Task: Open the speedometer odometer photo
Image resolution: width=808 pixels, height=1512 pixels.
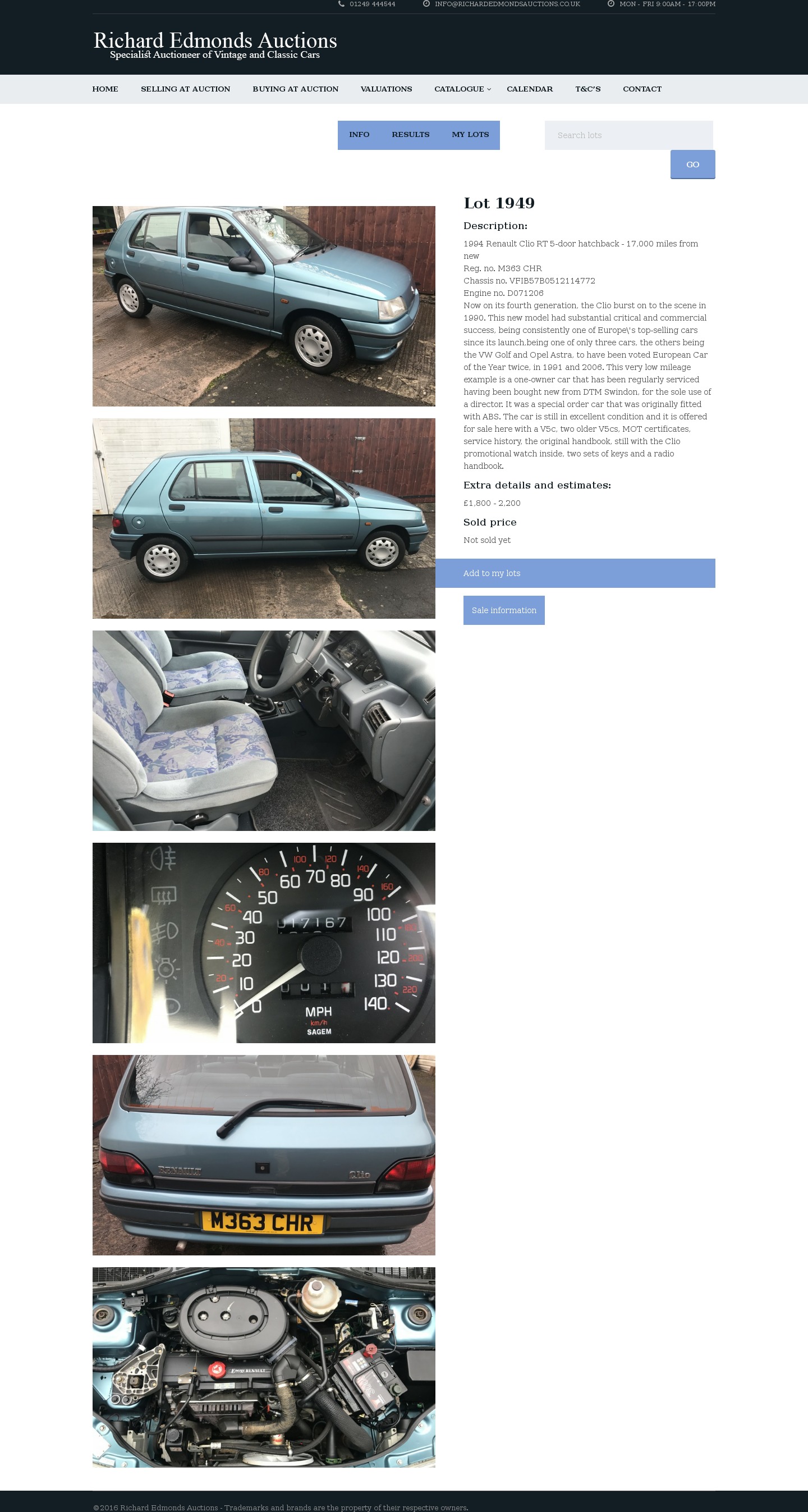Action: coord(264,943)
